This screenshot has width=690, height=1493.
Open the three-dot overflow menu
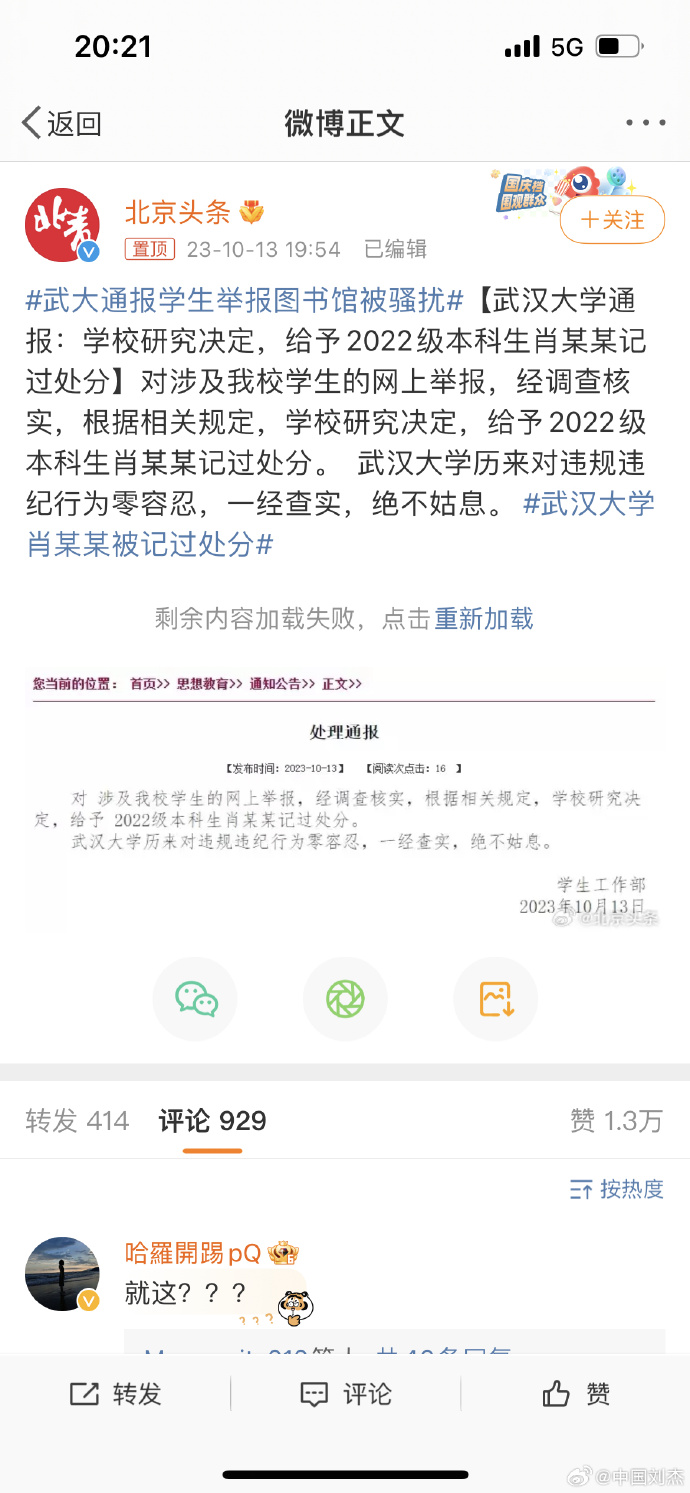click(x=645, y=123)
